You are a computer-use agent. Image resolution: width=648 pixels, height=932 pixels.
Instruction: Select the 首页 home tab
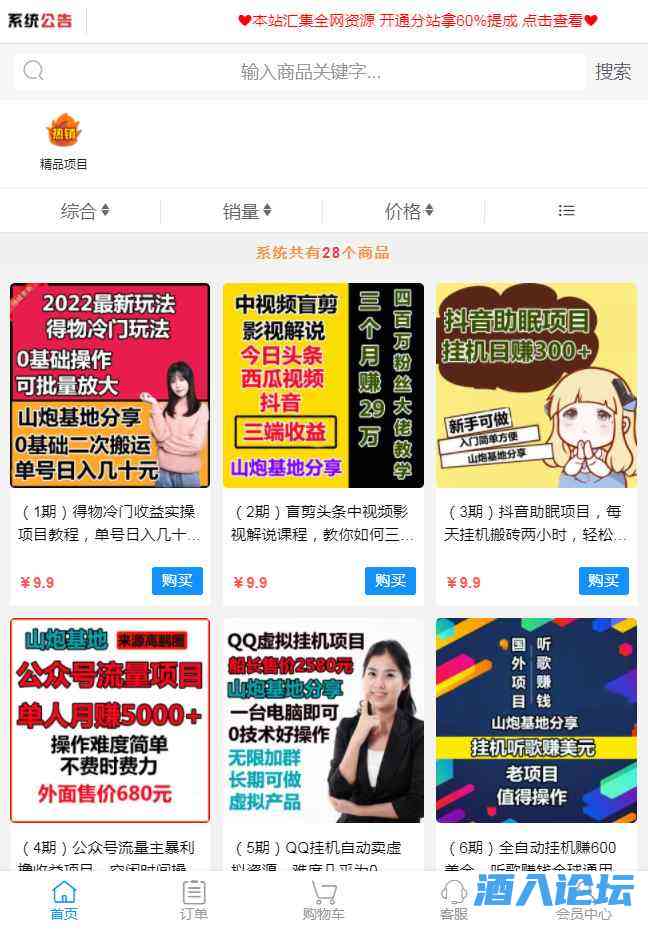[64, 900]
